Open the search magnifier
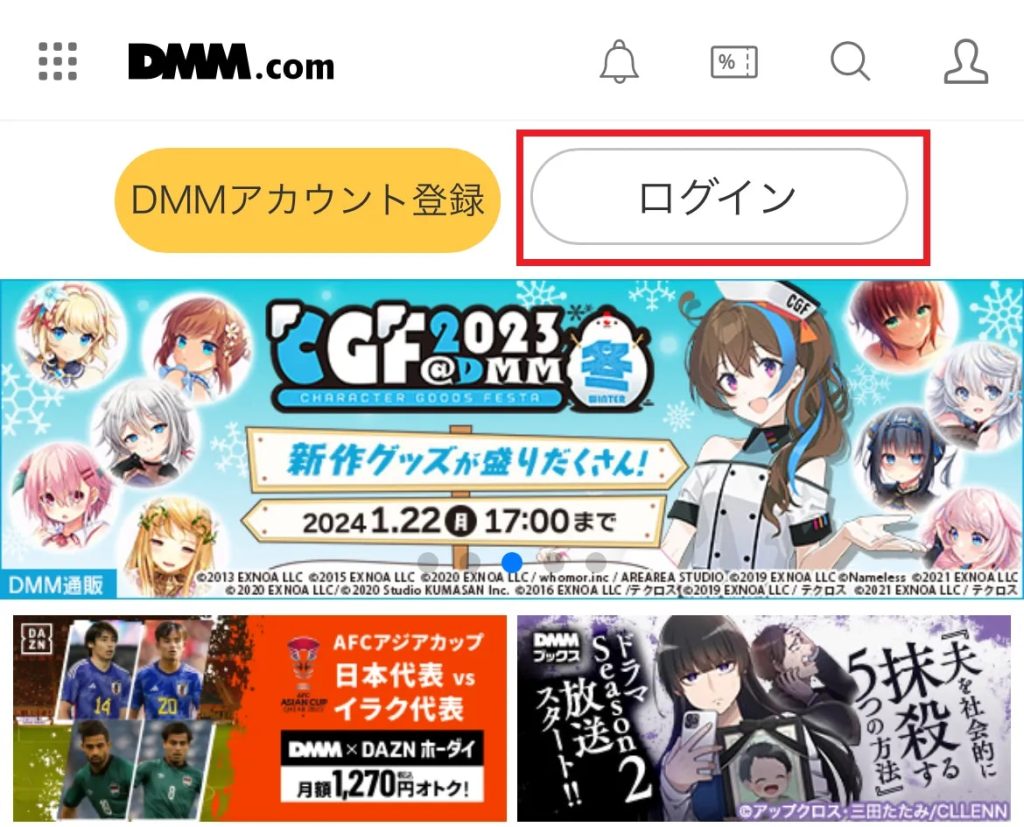Image resolution: width=1024 pixels, height=827 pixels. (850, 63)
